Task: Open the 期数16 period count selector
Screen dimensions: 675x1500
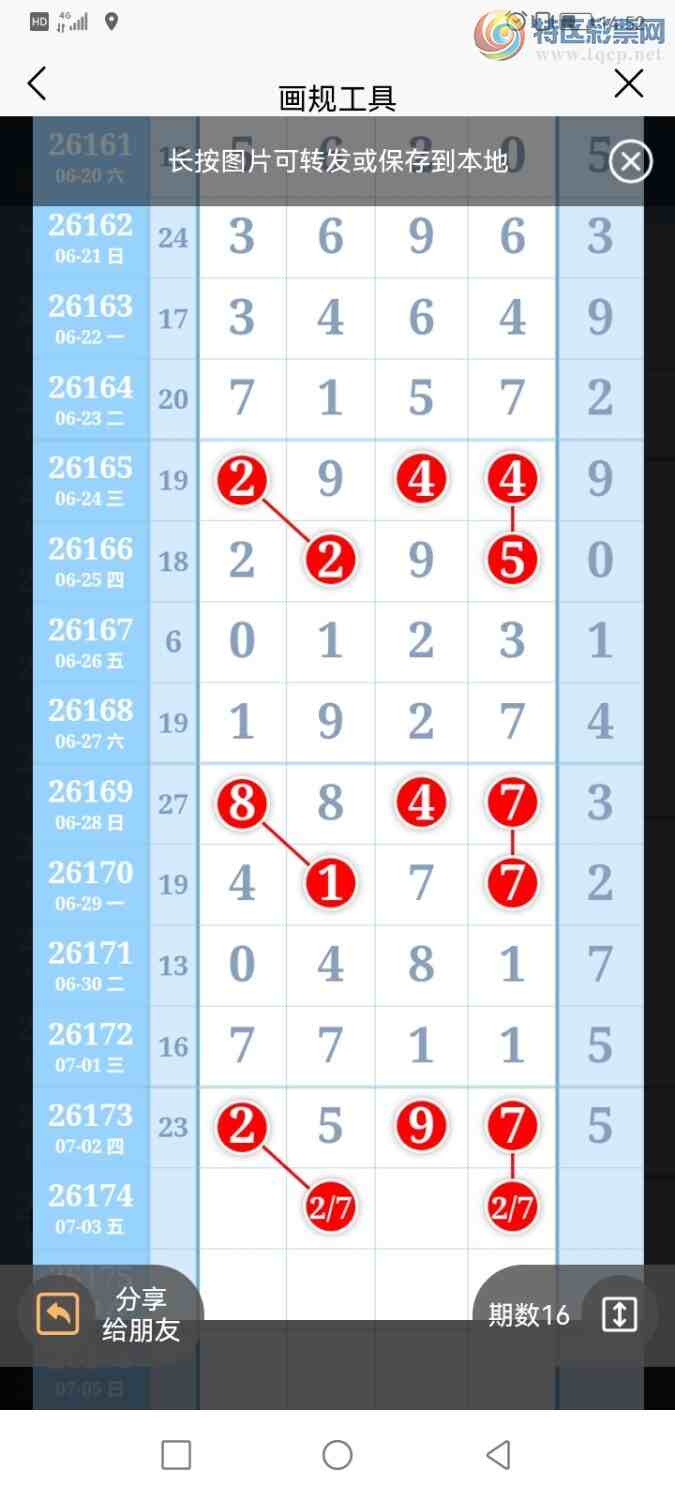Action: (x=529, y=1315)
